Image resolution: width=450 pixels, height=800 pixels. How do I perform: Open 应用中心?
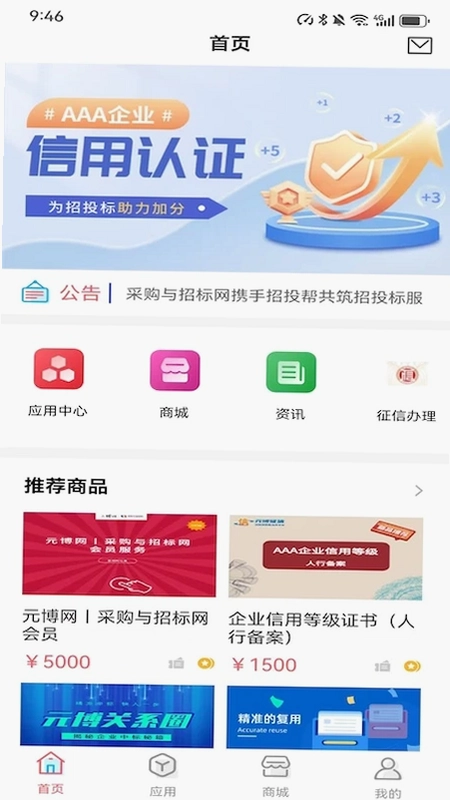pyautogui.click(x=58, y=384)
